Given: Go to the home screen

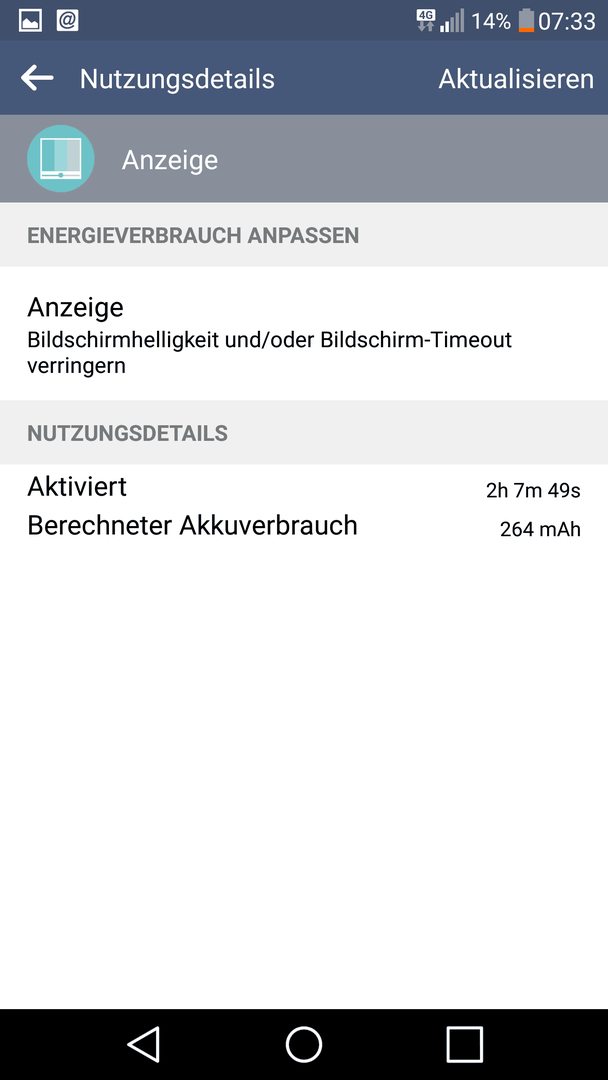Looking at the screenshot, I should click(x=304, y=1044).
